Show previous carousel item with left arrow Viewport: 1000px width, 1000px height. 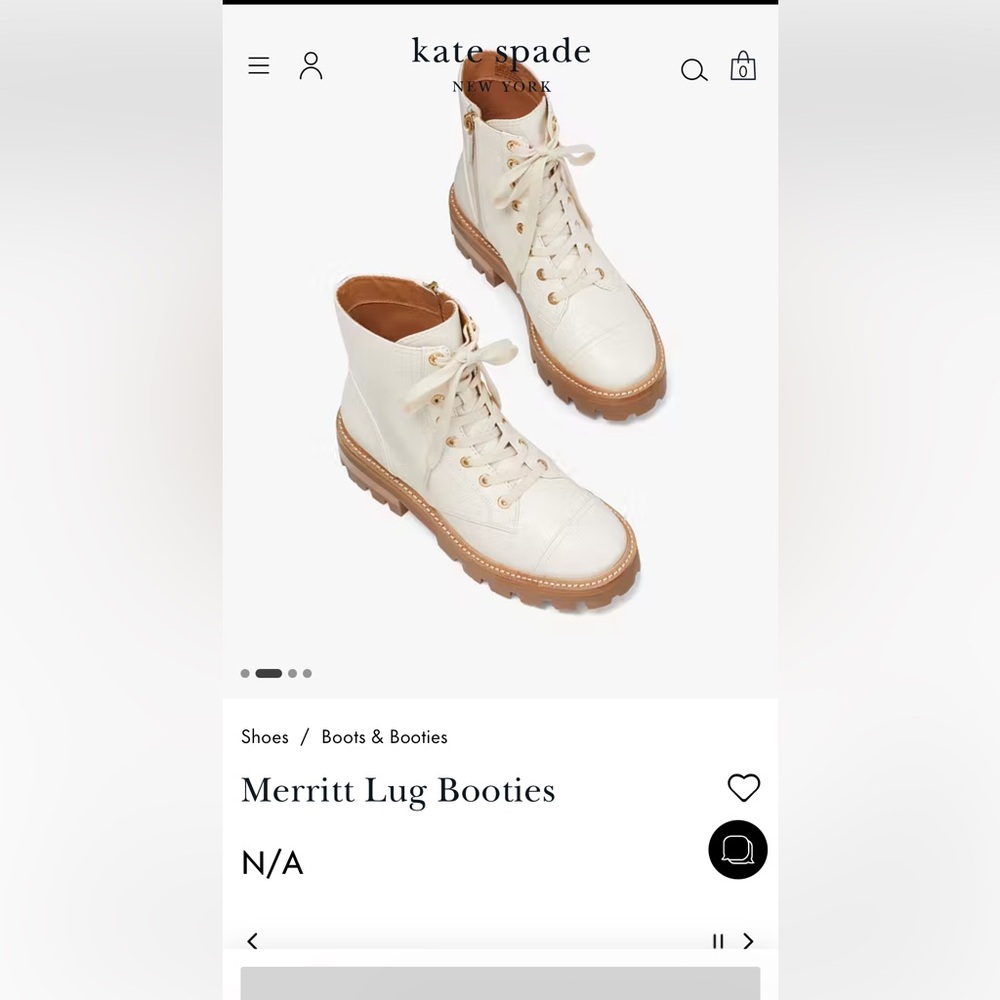252,941
